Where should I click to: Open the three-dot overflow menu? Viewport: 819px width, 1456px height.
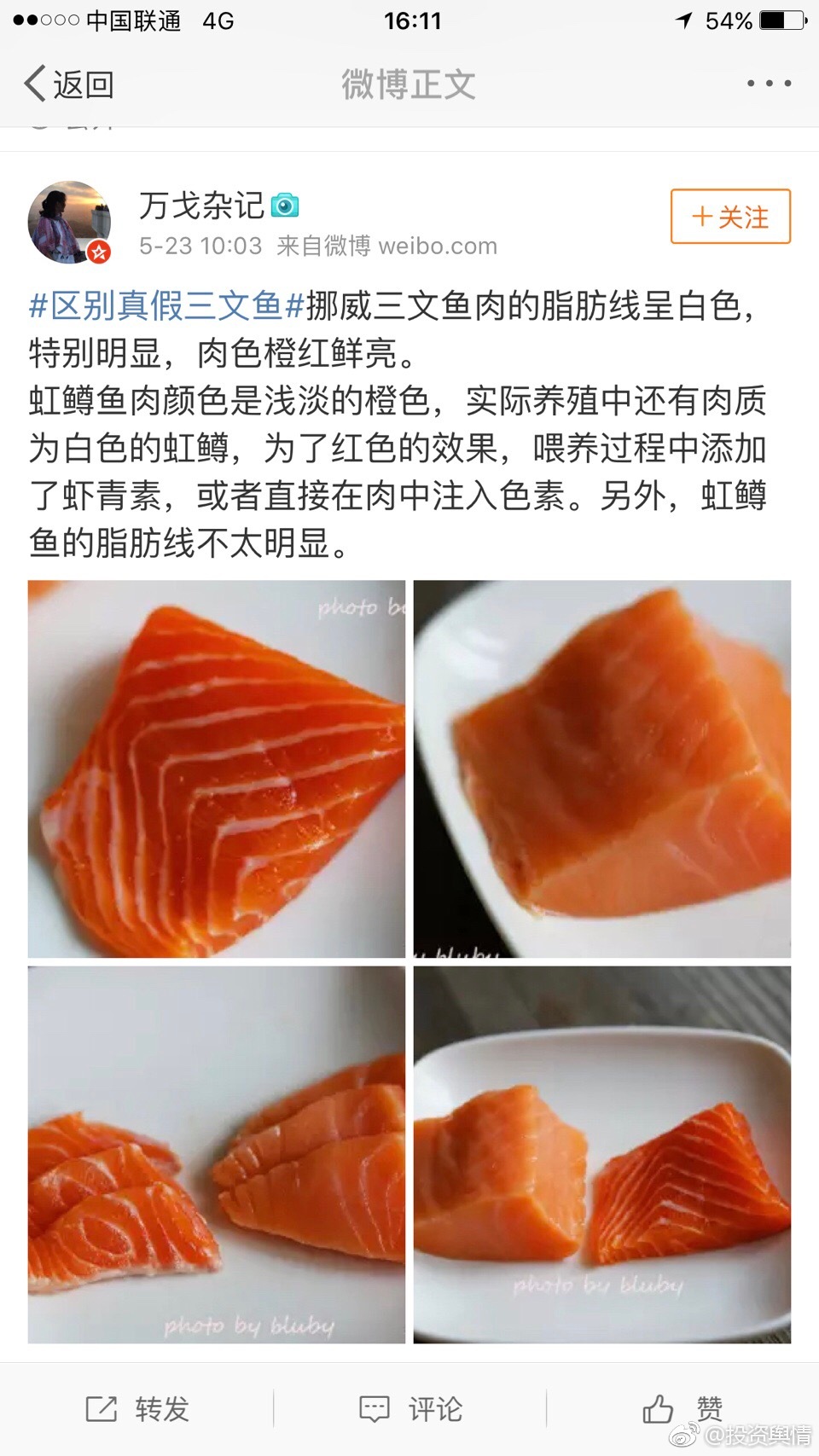(769, 84)
